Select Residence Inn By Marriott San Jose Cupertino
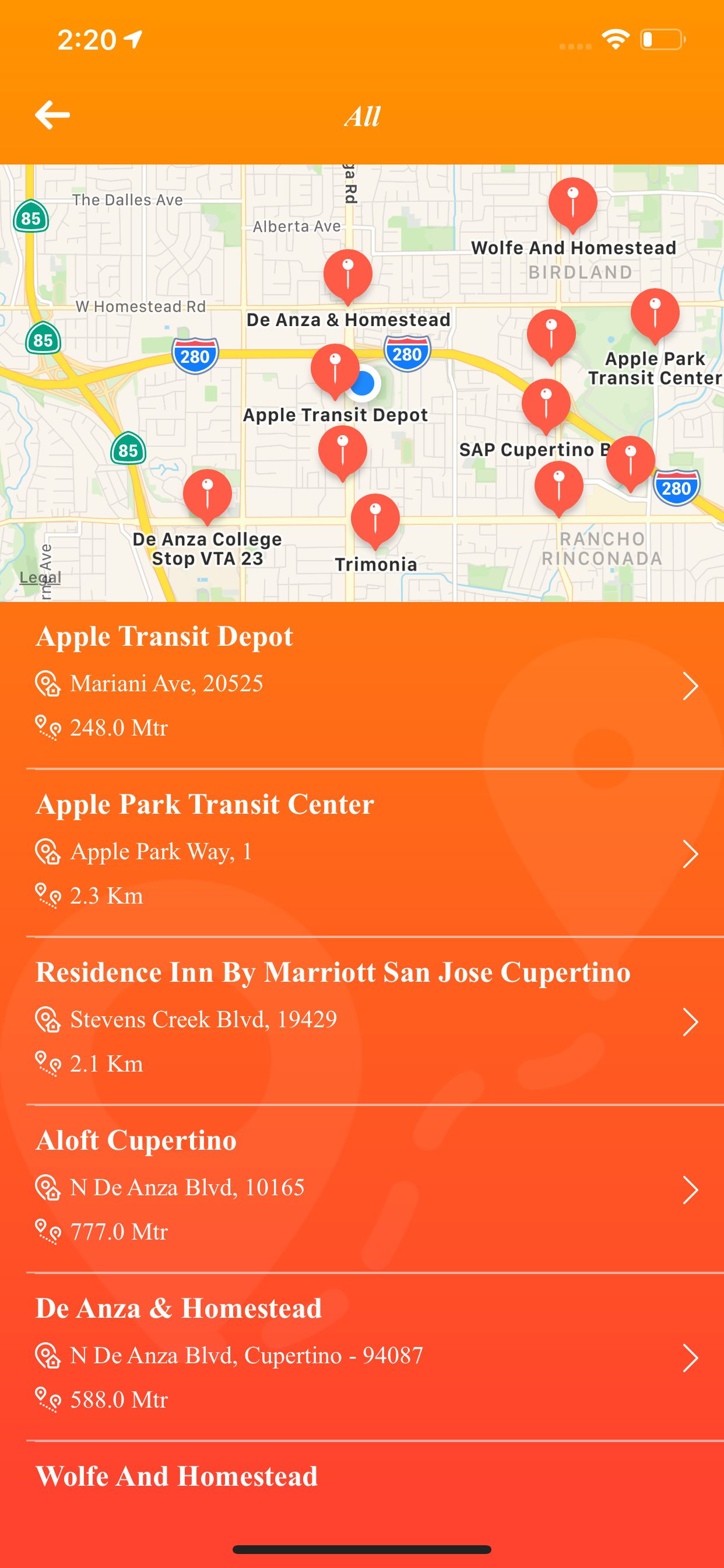724x1568 pixels. pyautogui.click(x=362, y=1020)
